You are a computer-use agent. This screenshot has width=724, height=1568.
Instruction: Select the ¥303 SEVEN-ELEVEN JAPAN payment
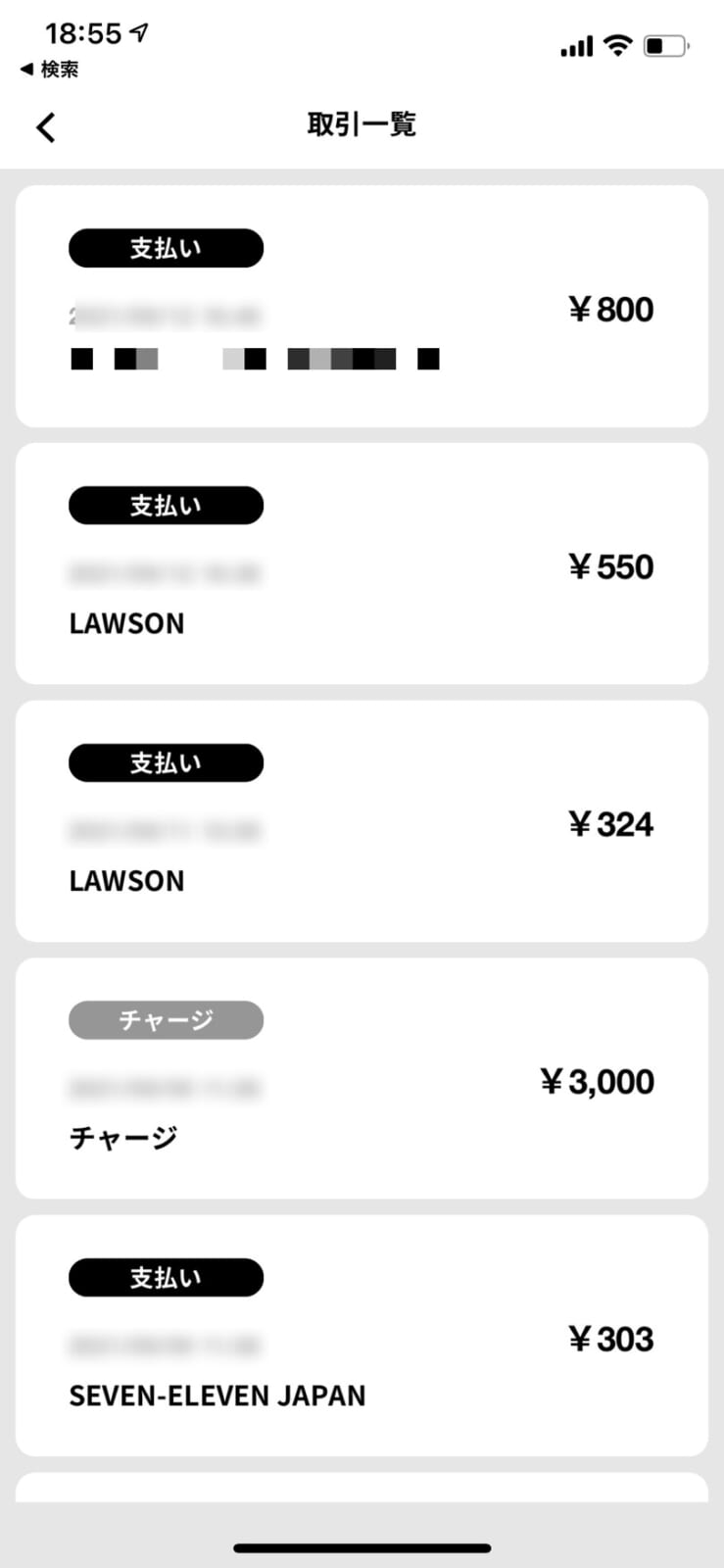tap(362, 1337)
